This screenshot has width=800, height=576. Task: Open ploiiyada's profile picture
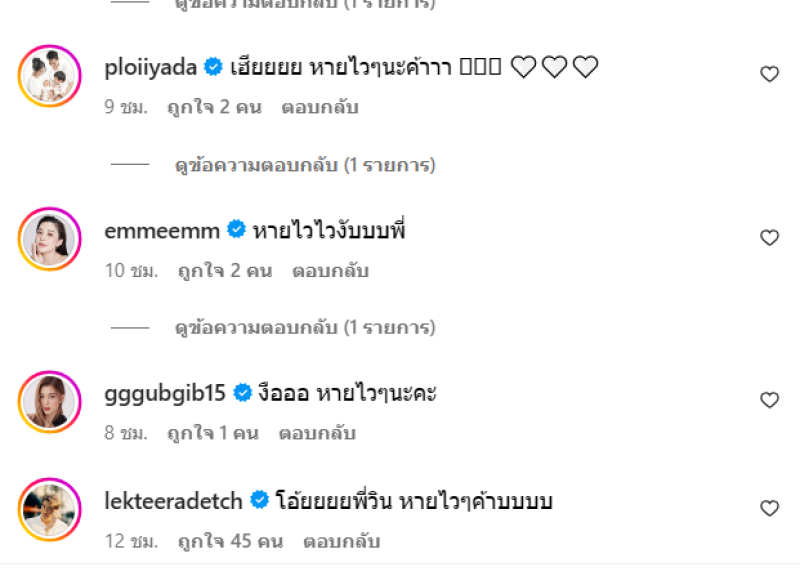49,75
